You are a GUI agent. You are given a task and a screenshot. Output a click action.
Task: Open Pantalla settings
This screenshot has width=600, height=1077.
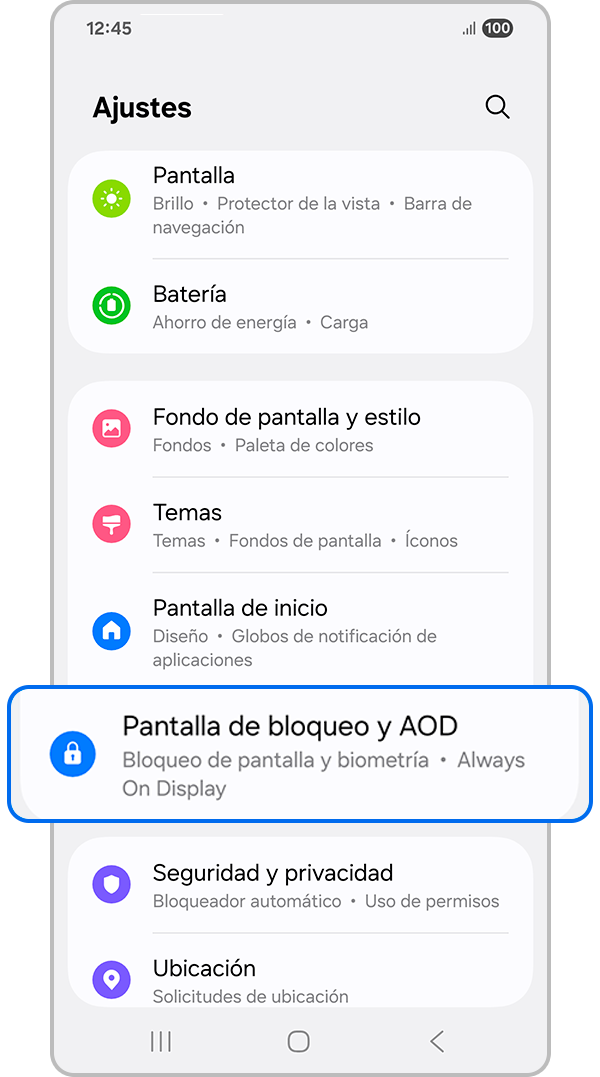(x=300, y=200)
